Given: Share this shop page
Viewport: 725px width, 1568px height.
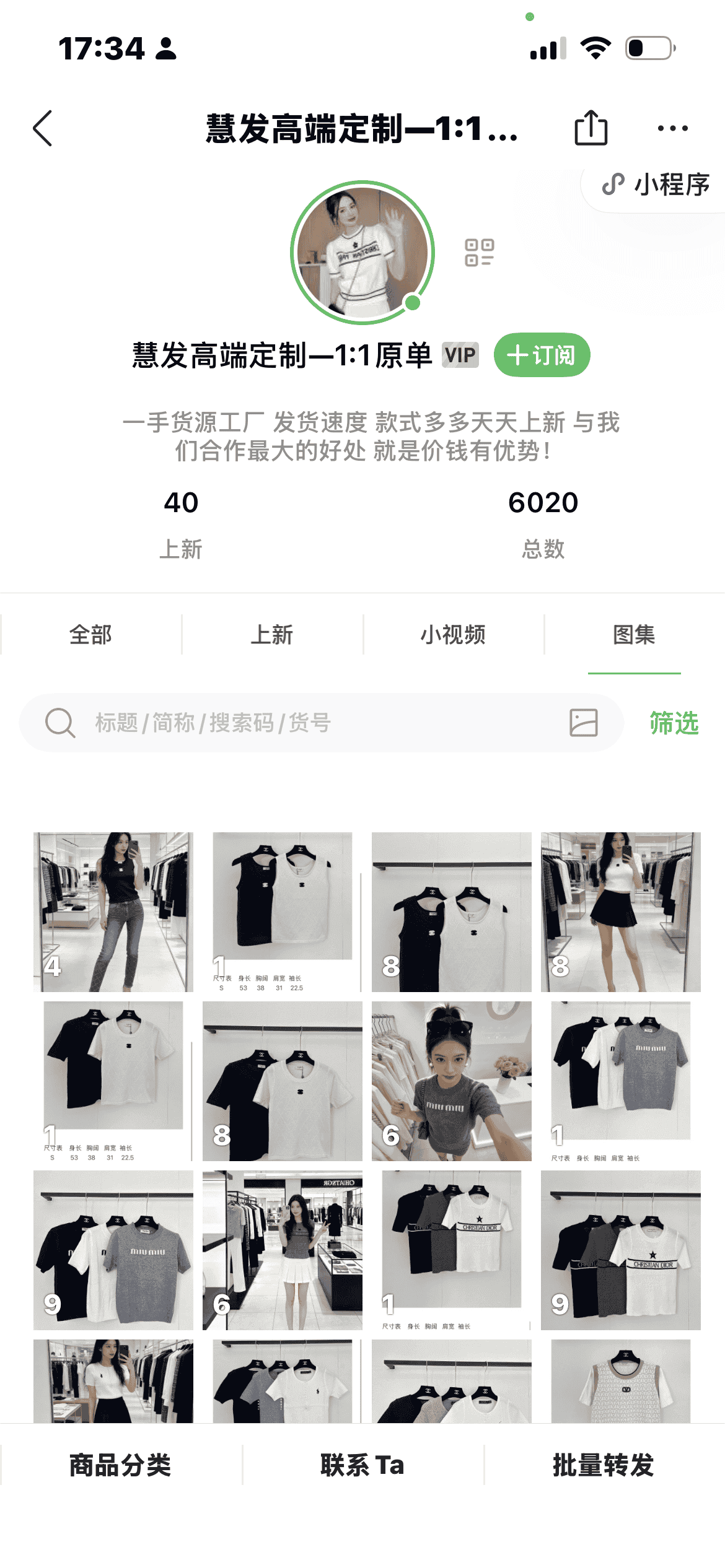Looking at the screenshot, I should [x=591, y=128].
